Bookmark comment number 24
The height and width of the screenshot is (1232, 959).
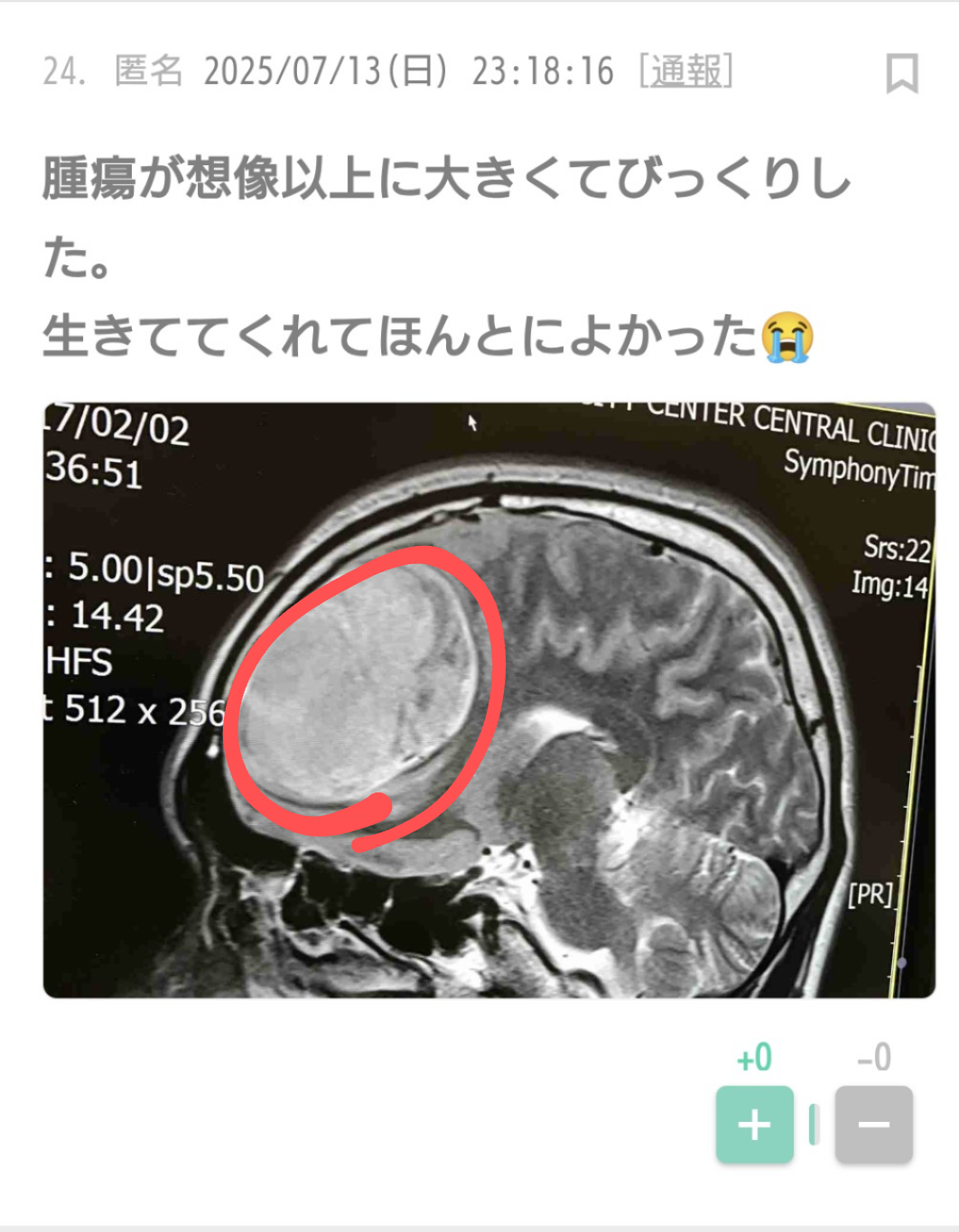901,73
